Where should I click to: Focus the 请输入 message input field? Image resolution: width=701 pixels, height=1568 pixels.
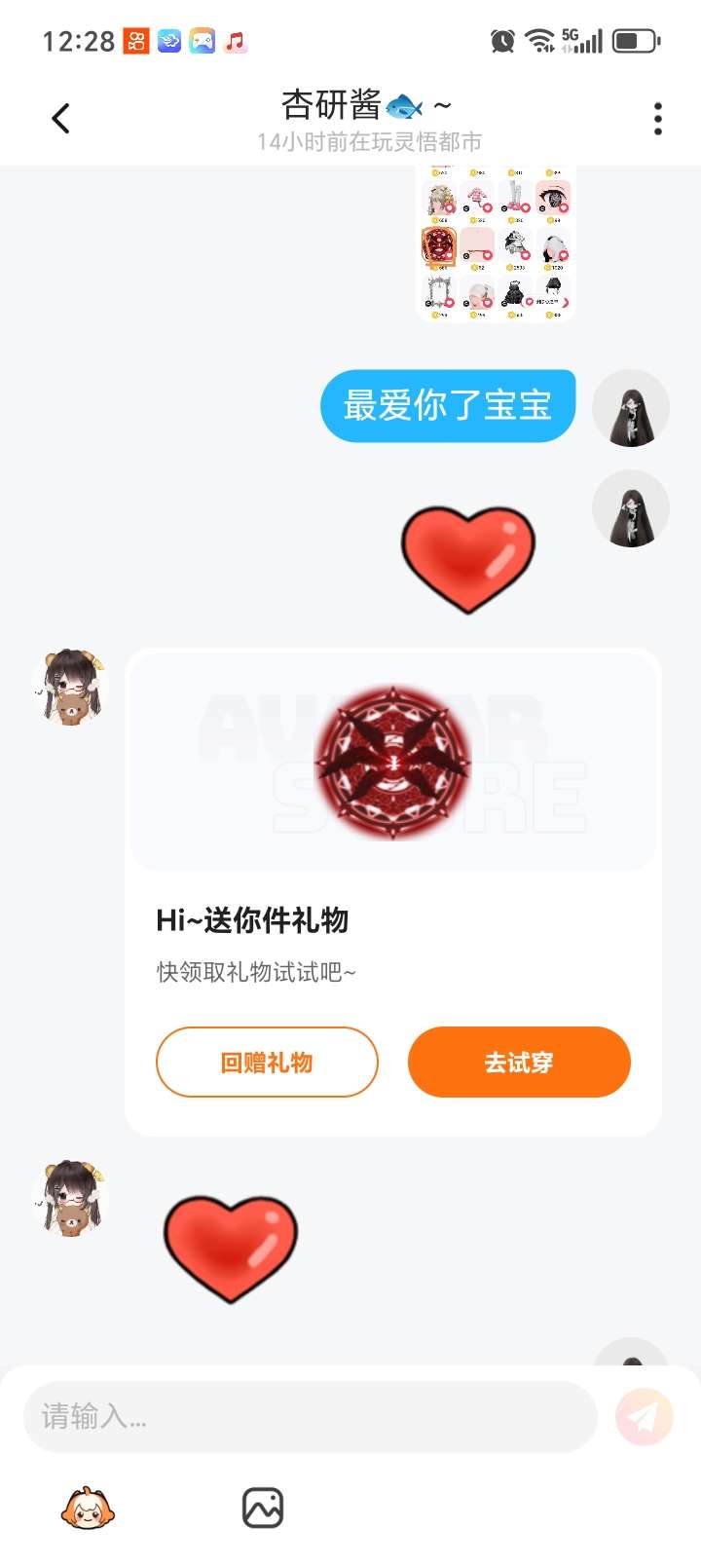coord(310,1416)
